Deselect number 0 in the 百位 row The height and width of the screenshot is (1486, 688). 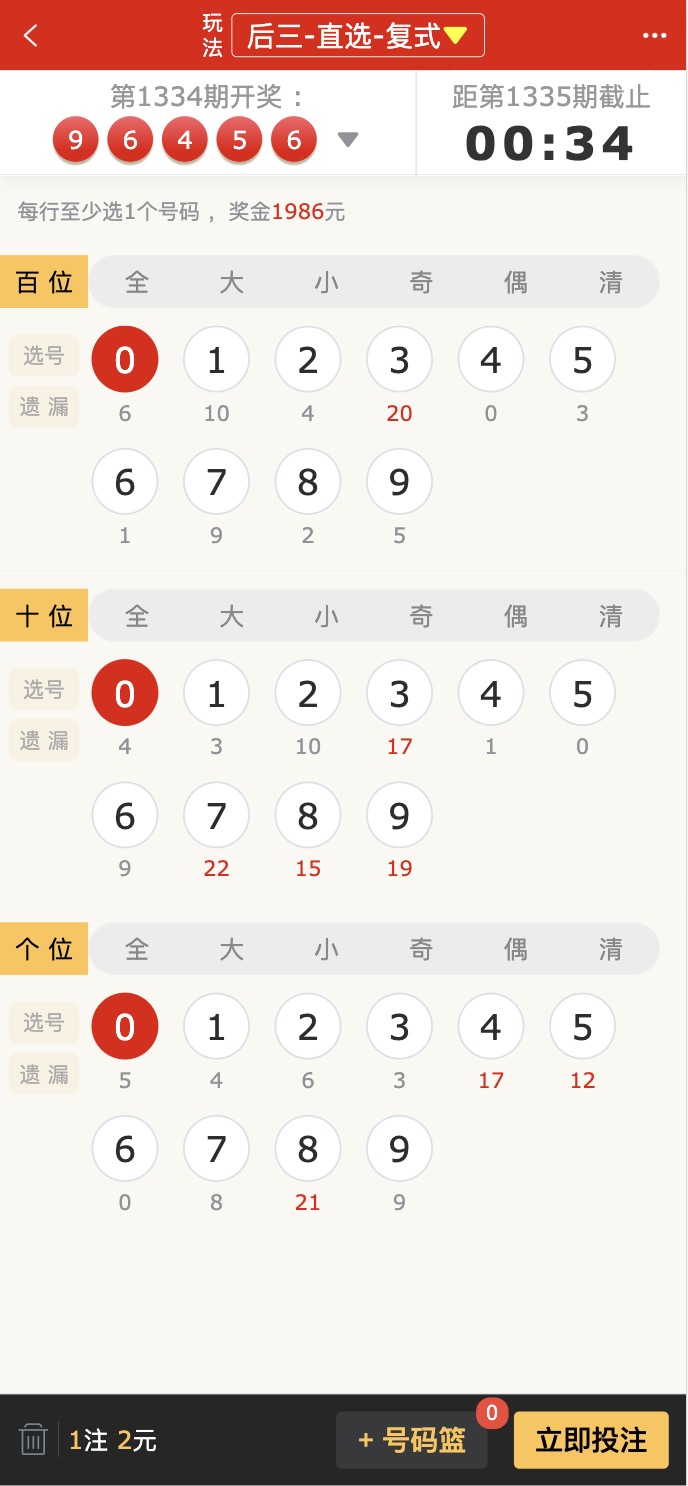coord(125,360)
